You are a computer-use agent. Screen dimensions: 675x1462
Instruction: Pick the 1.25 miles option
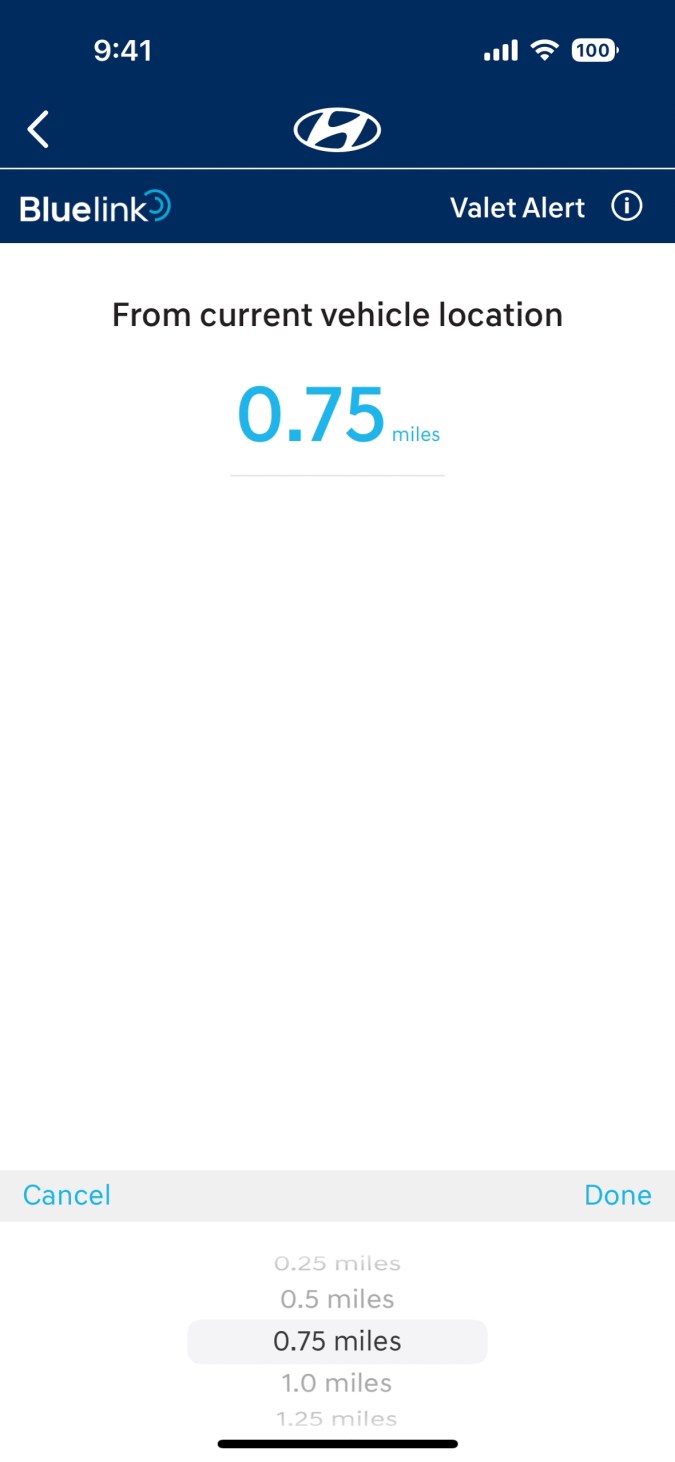point(337,1418)
